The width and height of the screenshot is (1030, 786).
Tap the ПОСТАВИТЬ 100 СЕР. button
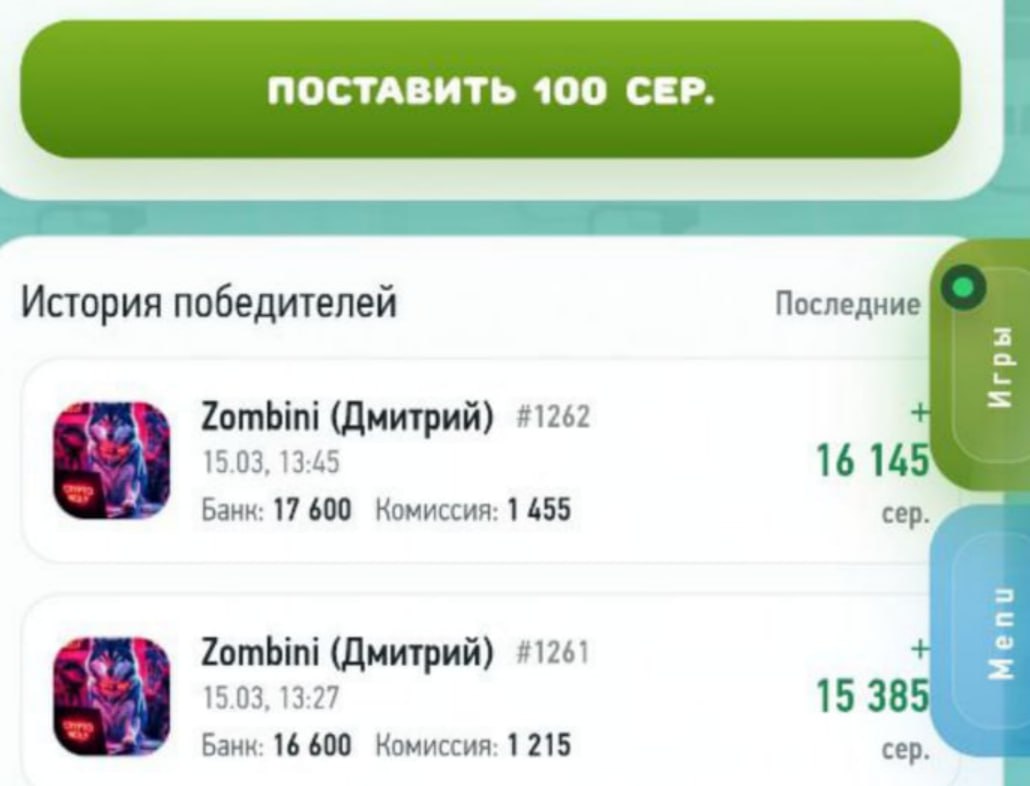point(490,90)
